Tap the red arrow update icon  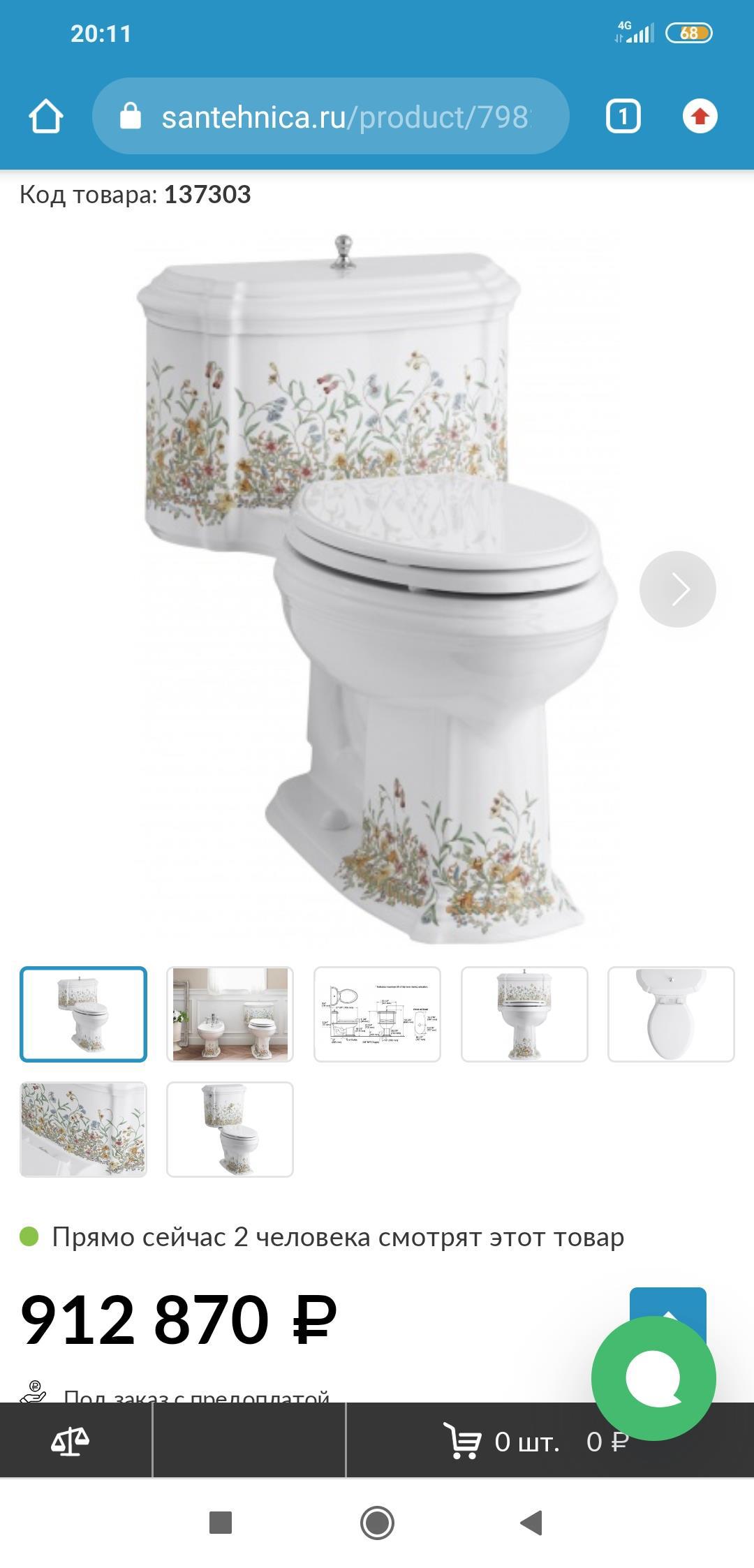(700, 117)
